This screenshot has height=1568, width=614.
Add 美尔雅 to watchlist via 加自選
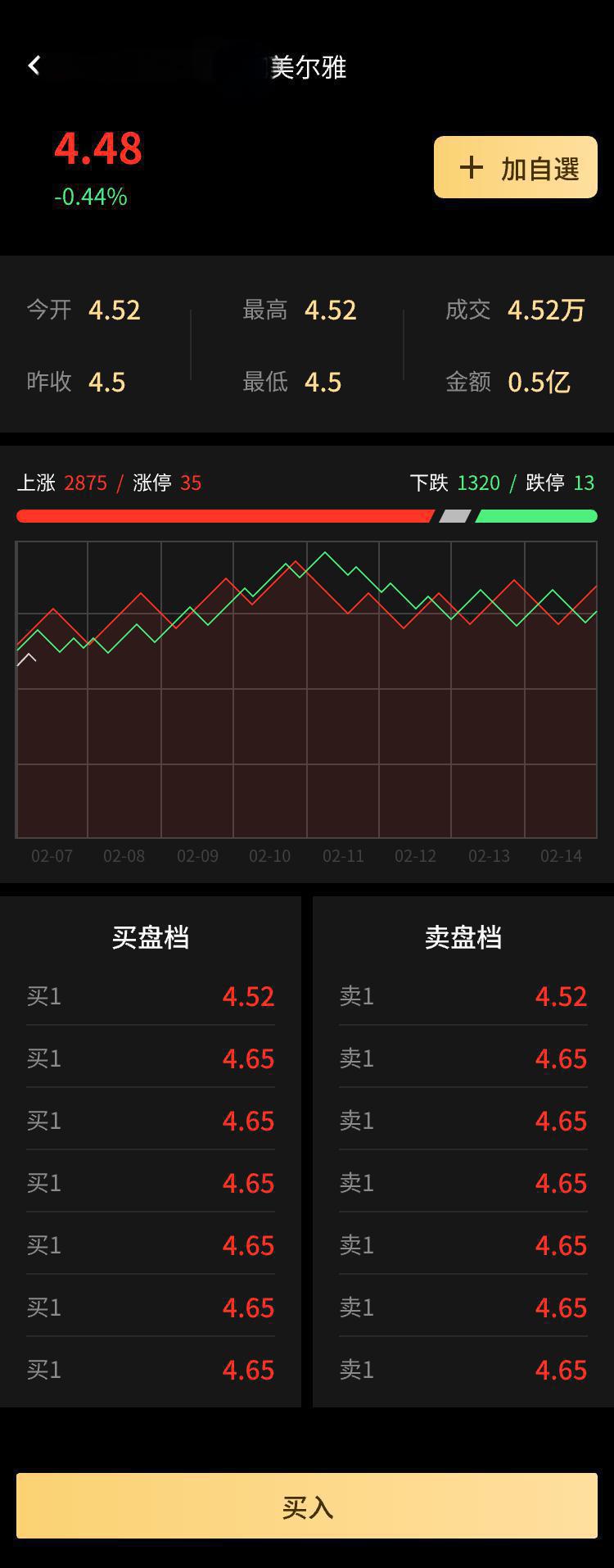click(515, 168)
